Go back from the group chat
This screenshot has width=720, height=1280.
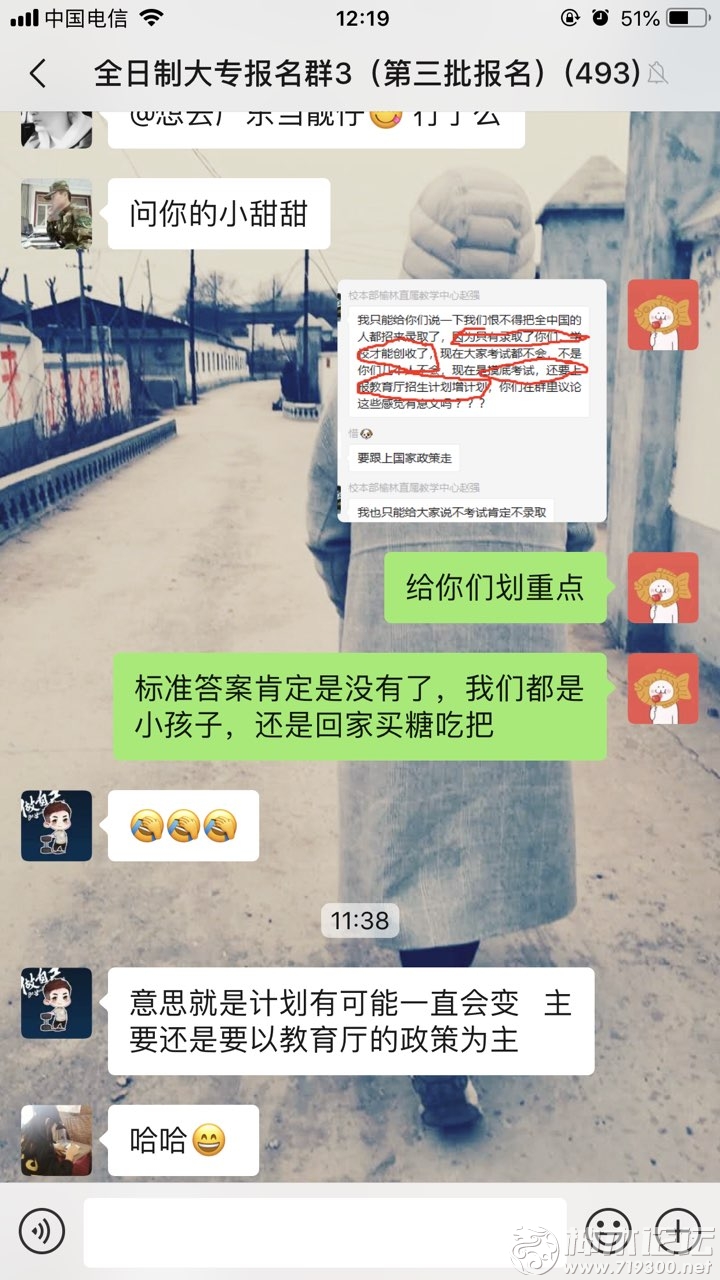38,73
